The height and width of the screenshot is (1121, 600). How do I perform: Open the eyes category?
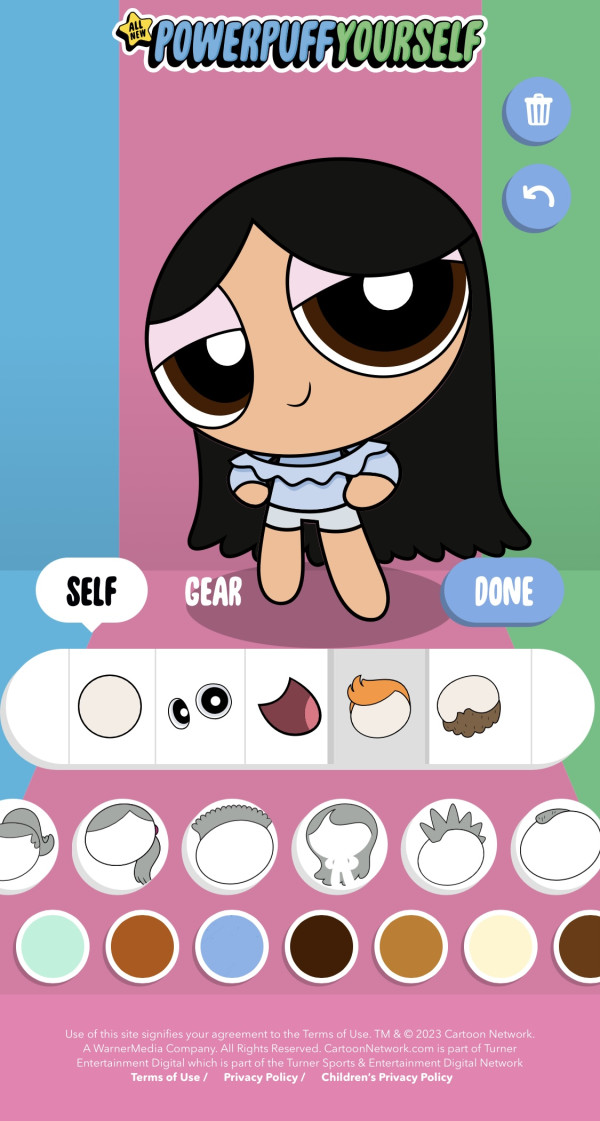point(199,706)
